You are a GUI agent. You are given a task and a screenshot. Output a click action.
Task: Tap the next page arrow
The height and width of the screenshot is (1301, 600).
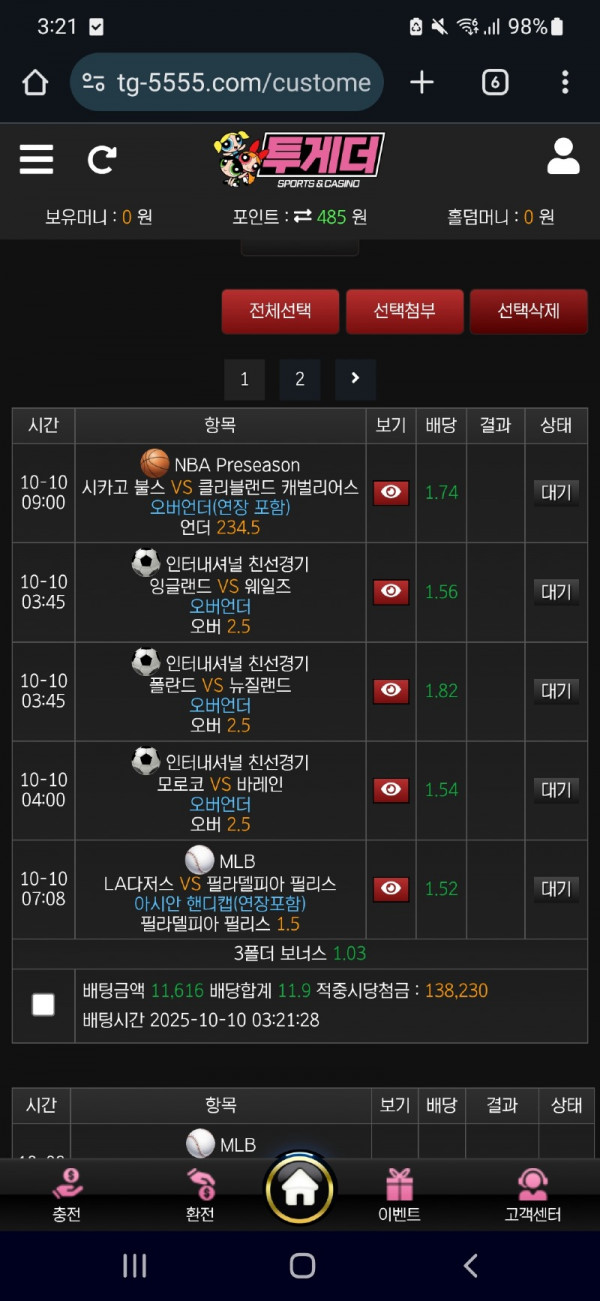(x=355, y=380)
